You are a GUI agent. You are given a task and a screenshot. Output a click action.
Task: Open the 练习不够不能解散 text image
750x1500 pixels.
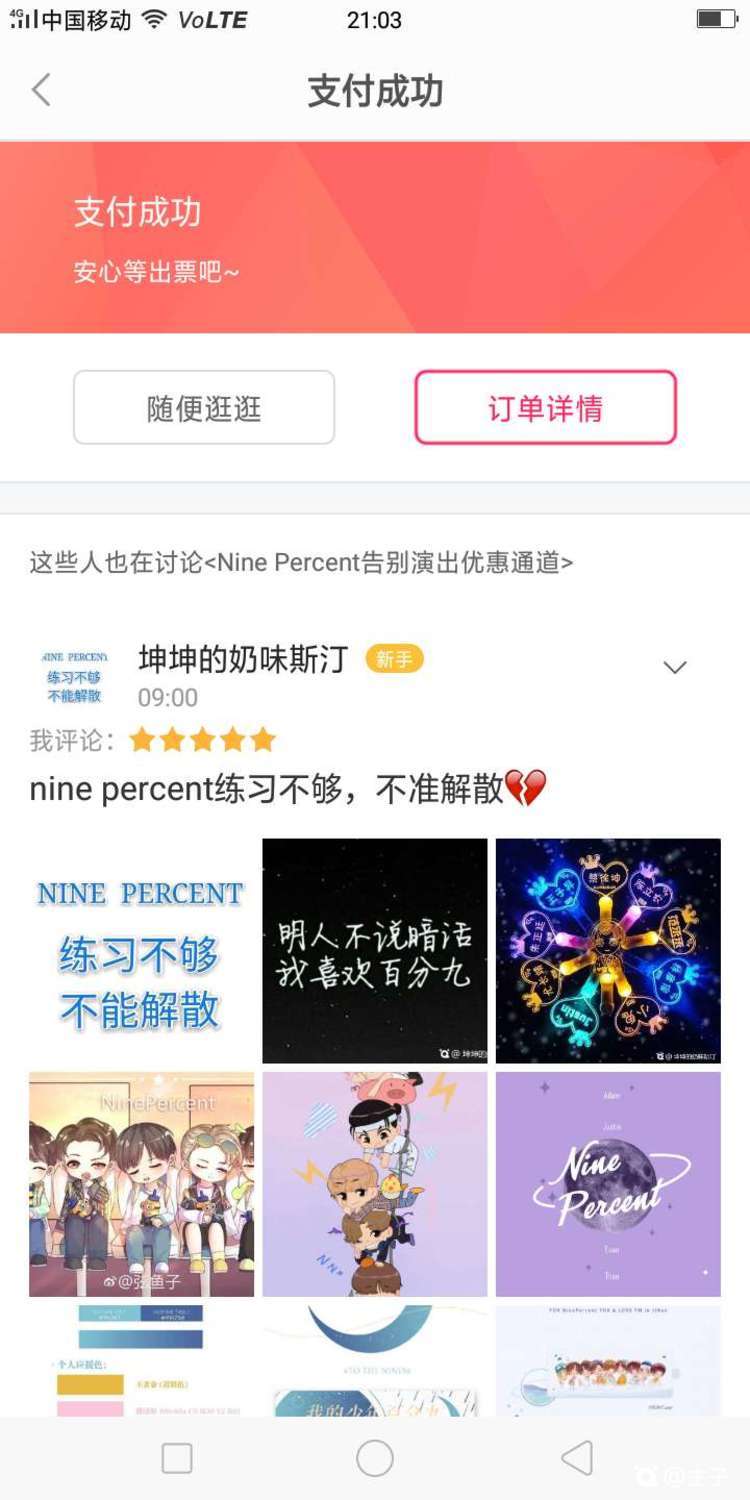coord(141,951)
